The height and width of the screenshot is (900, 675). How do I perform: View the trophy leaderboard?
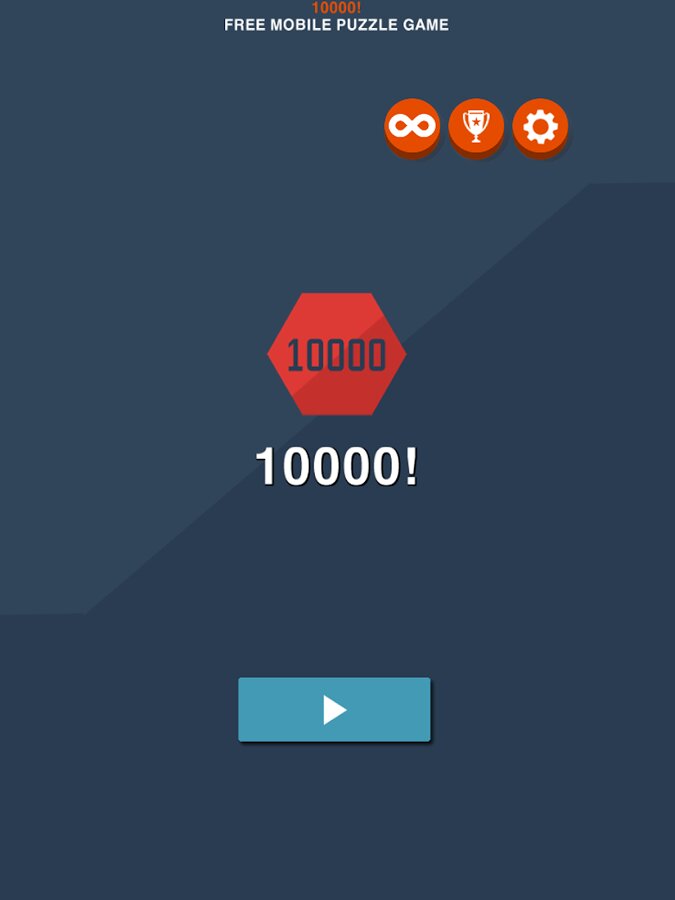476,126
